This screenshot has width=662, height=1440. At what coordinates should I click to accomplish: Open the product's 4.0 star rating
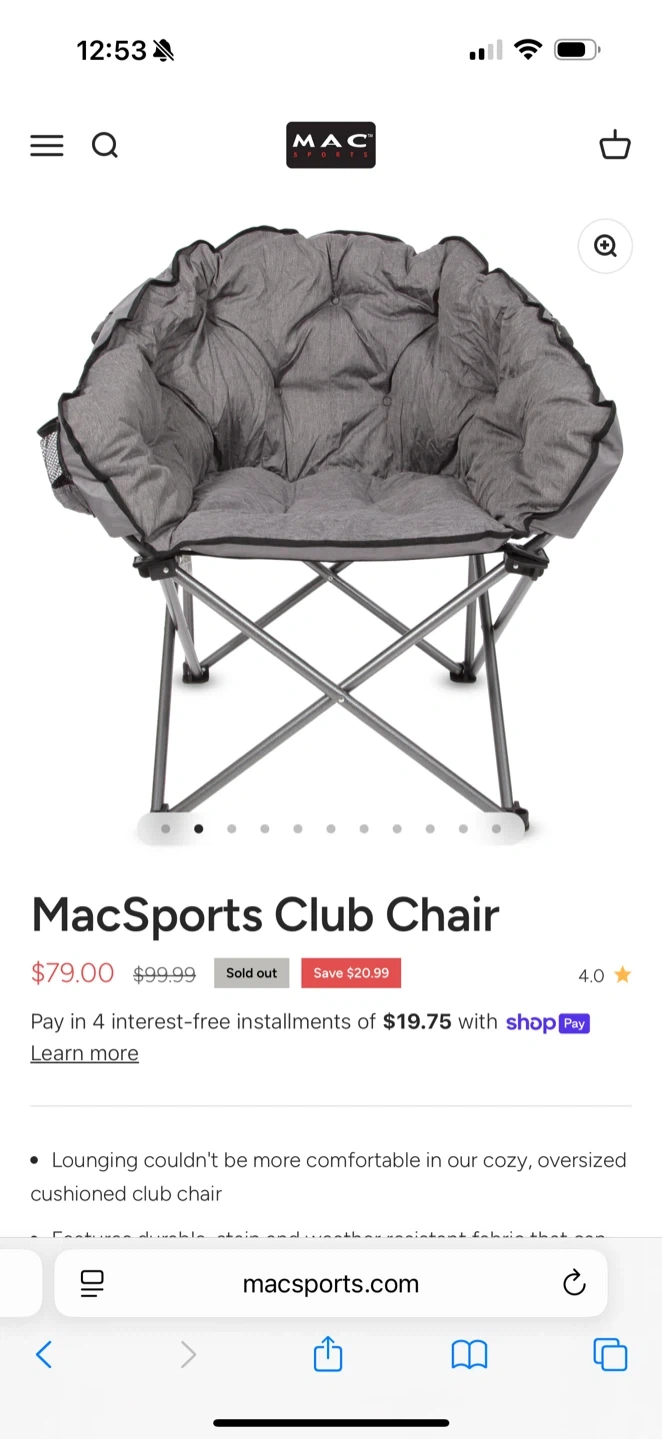coord(604,975)
